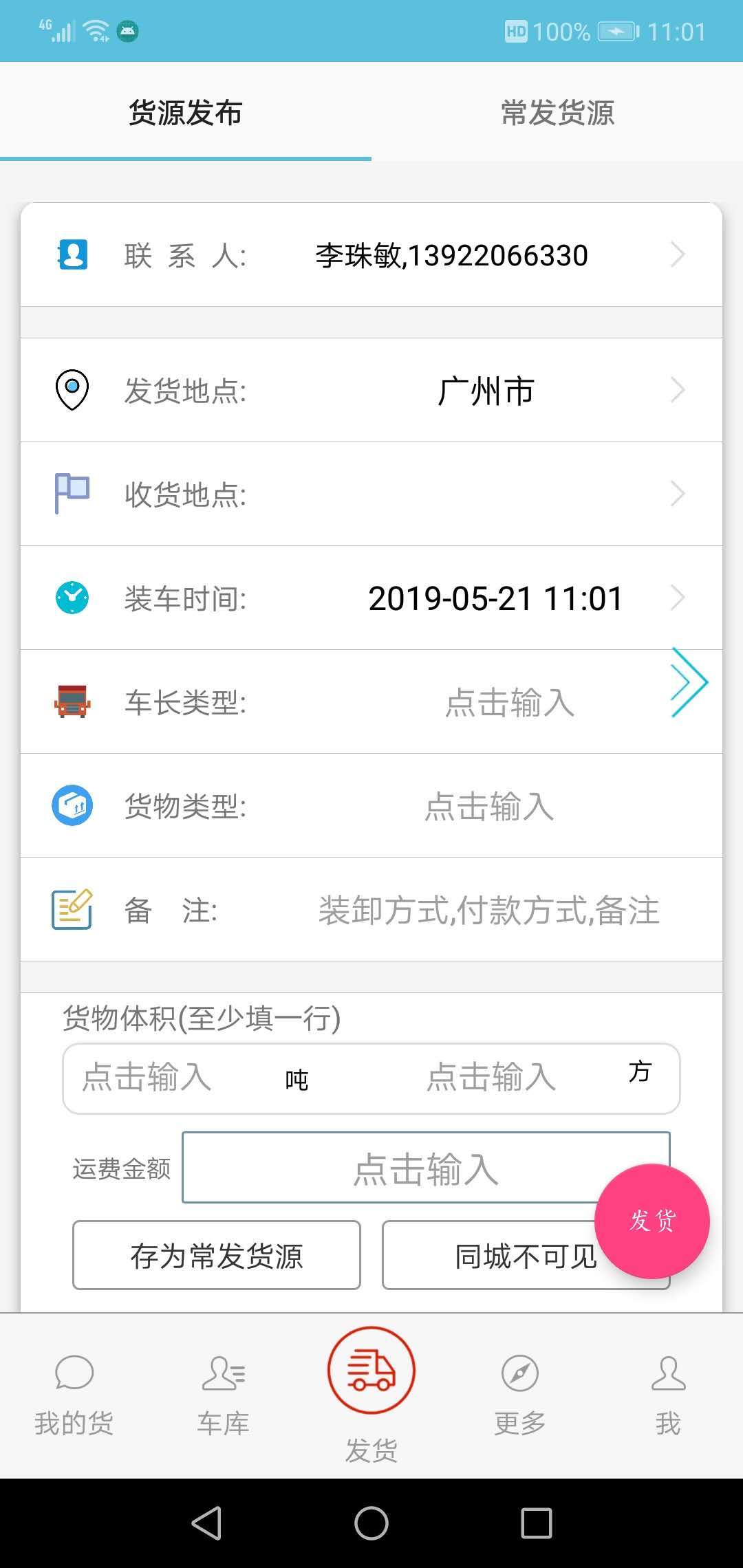Select the 发货地点 location pin icon

click(x=72, y=389)
